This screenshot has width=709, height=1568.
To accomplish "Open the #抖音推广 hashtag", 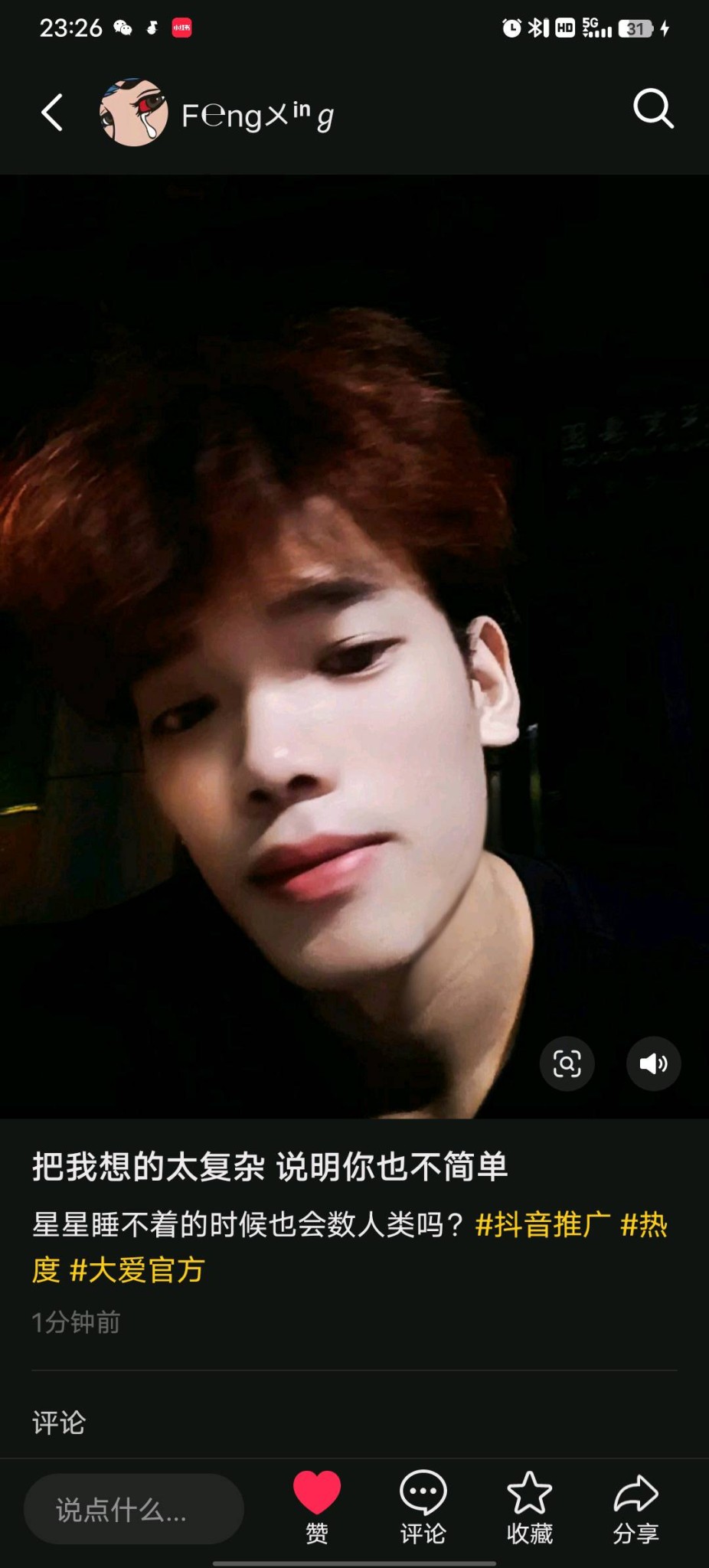I will (x=543, y=1225).
